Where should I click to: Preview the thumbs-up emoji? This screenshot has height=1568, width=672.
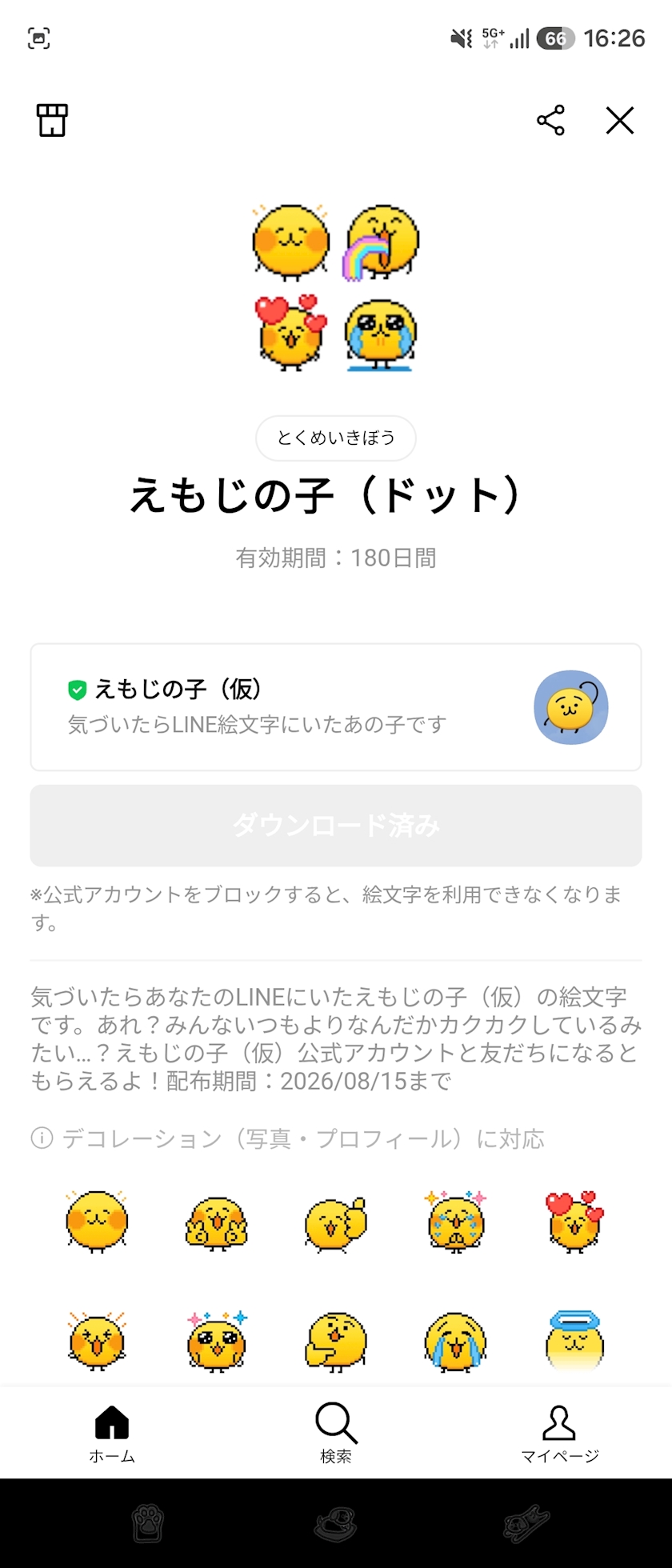[335, 1223]
